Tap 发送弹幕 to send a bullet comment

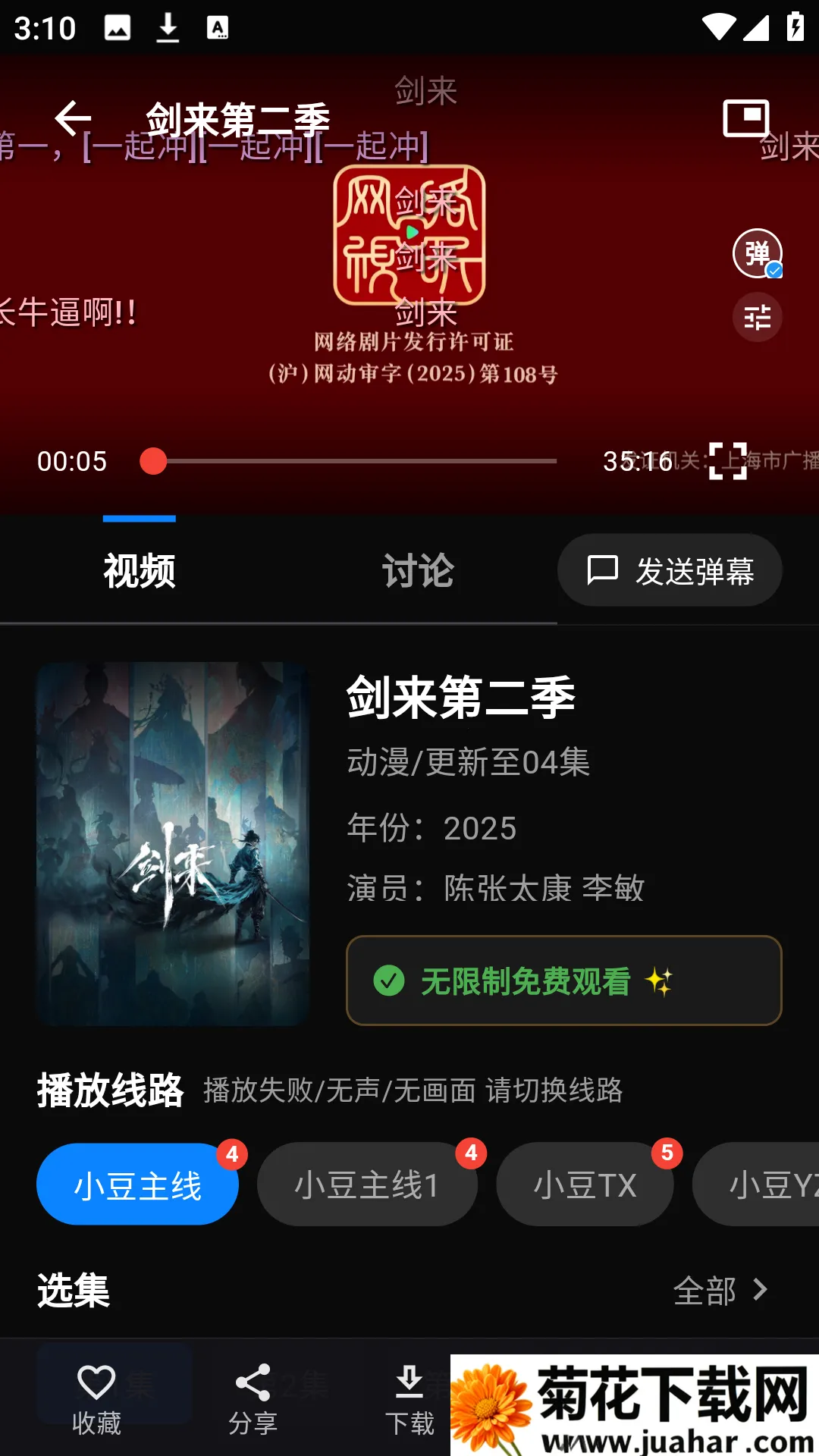670,570
